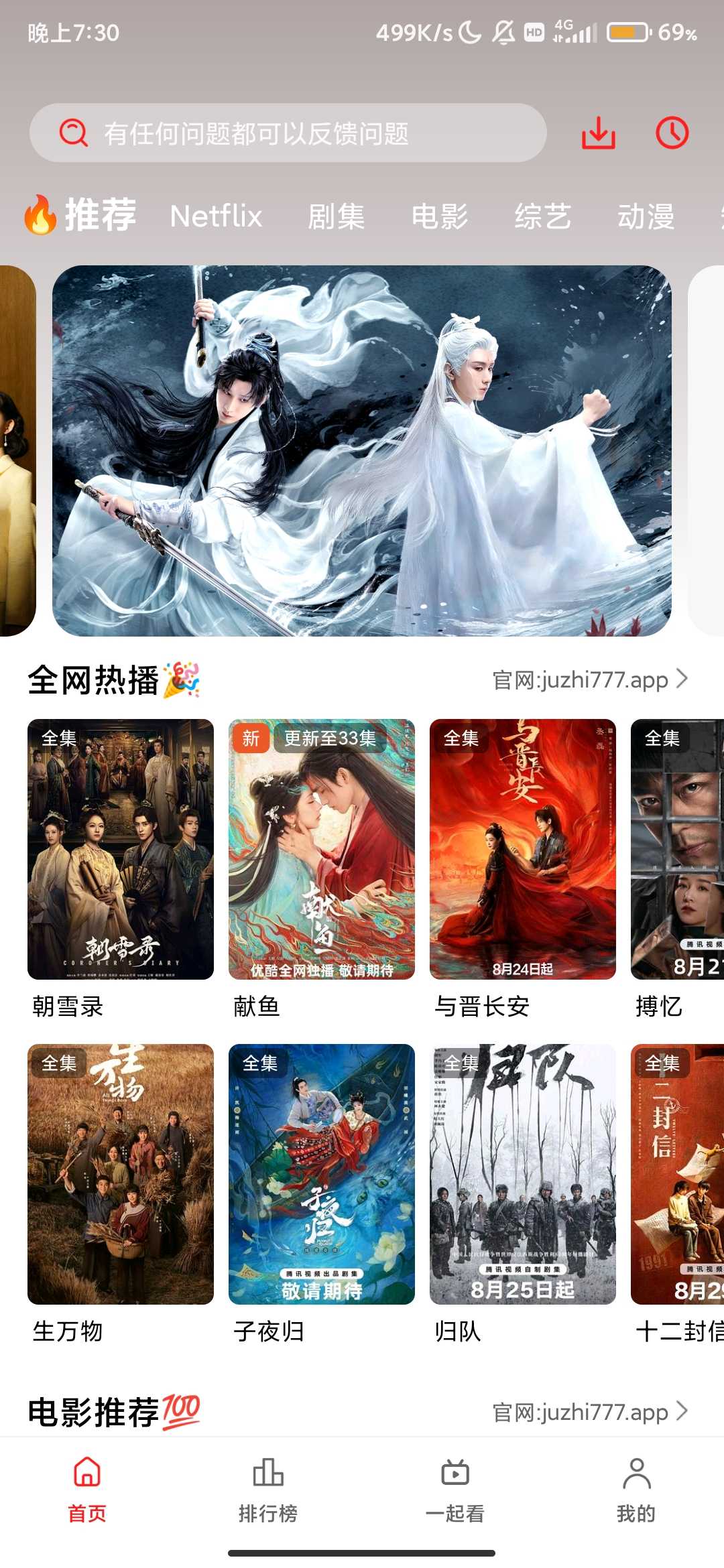Show the 动漫 category

(646, 216)
